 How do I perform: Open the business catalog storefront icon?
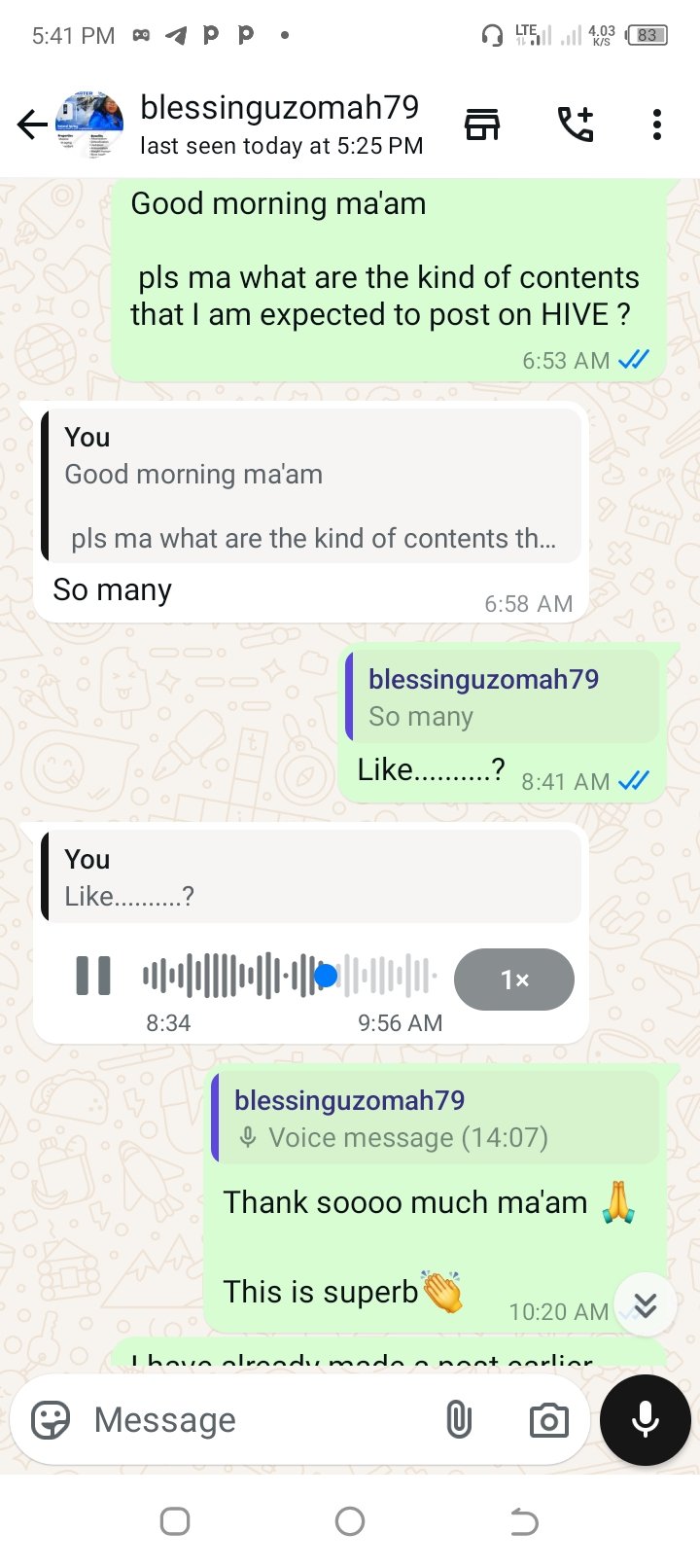(482, 125)
